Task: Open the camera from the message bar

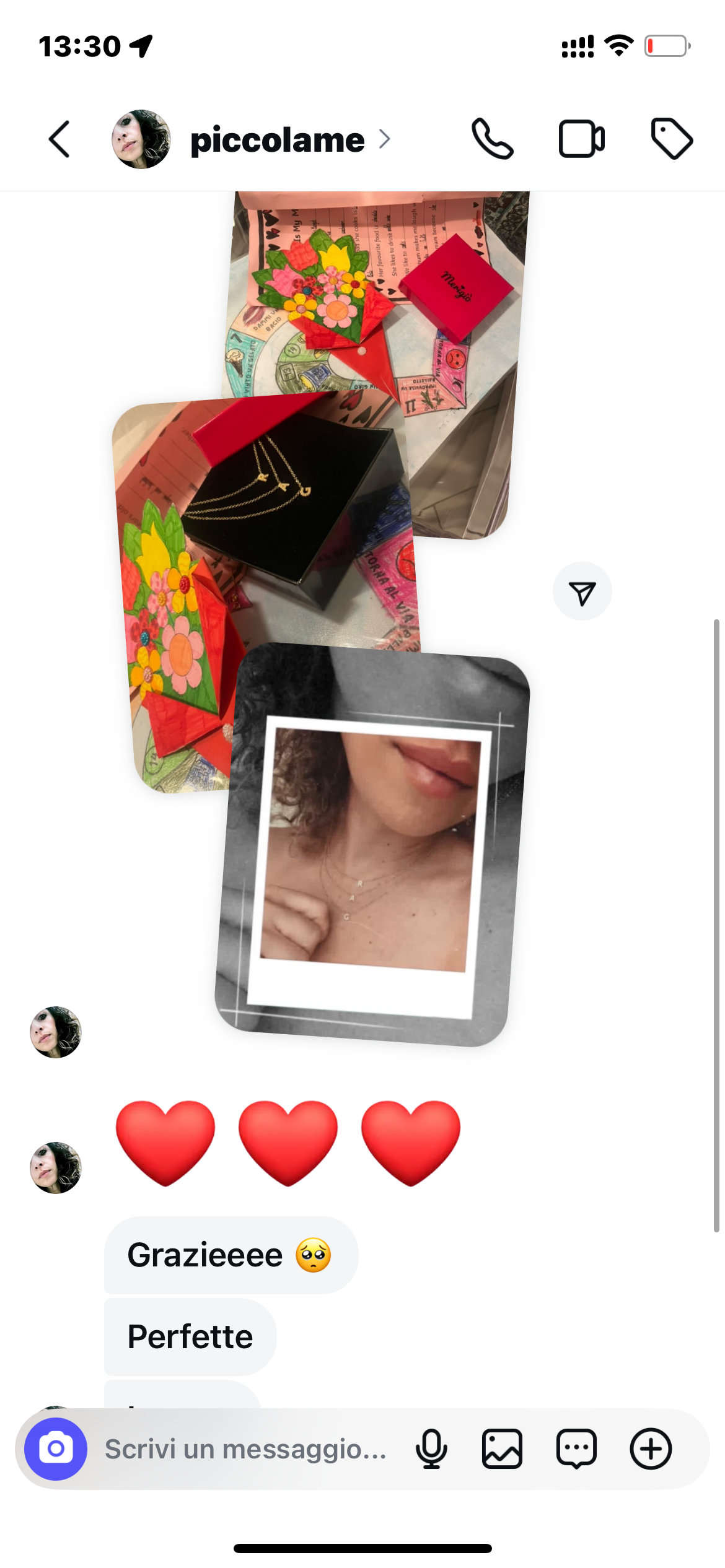Action: (x=56, y=1449)
